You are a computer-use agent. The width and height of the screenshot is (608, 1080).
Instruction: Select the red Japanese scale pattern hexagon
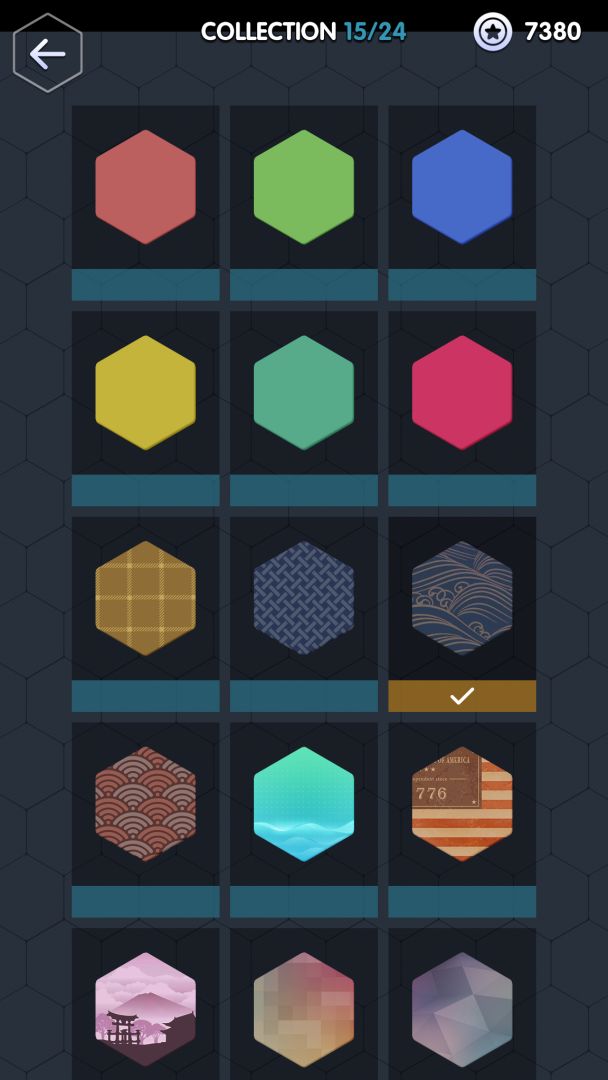point(146,804)
